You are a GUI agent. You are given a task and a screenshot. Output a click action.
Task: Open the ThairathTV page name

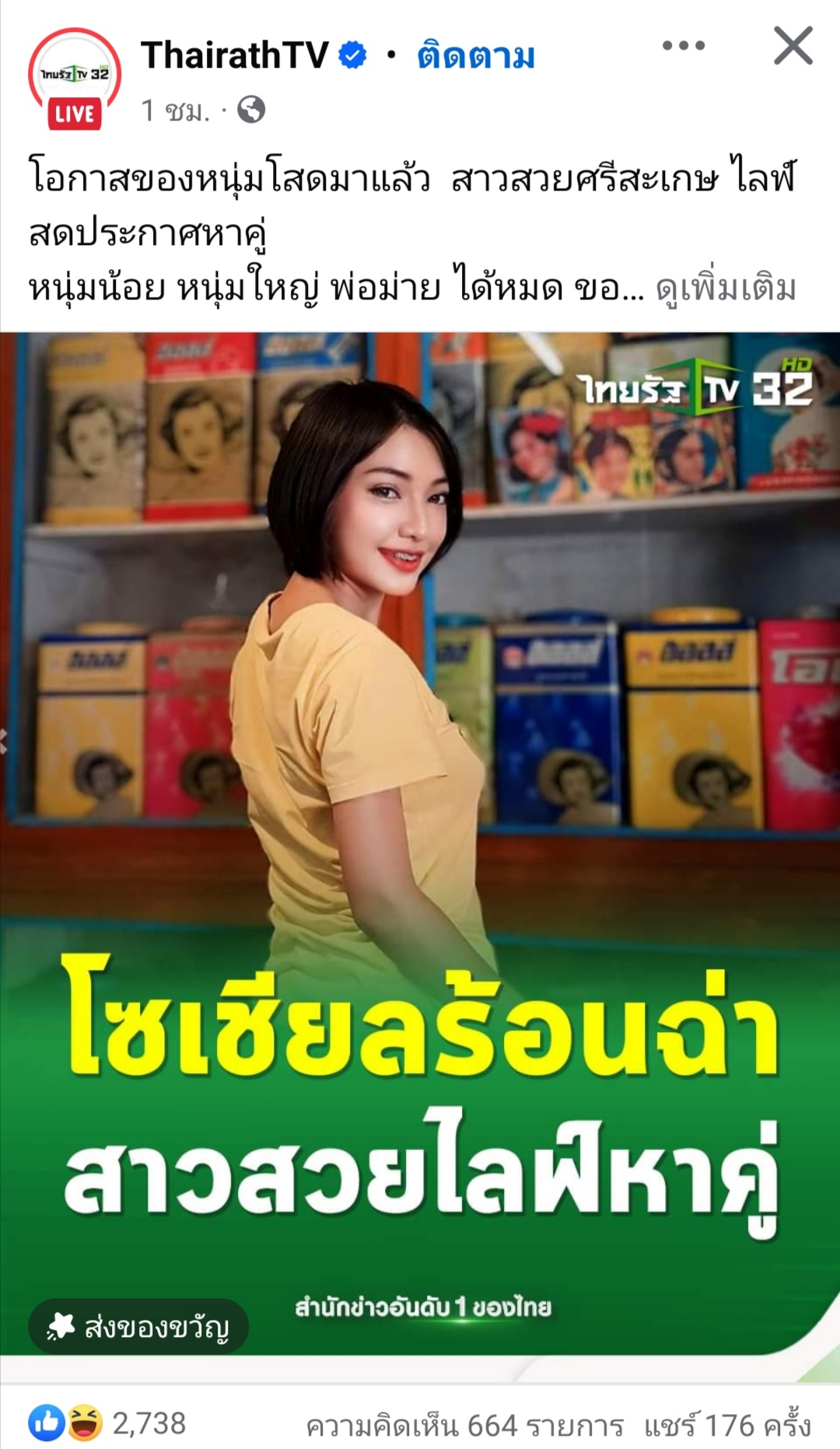pos(234,56)
